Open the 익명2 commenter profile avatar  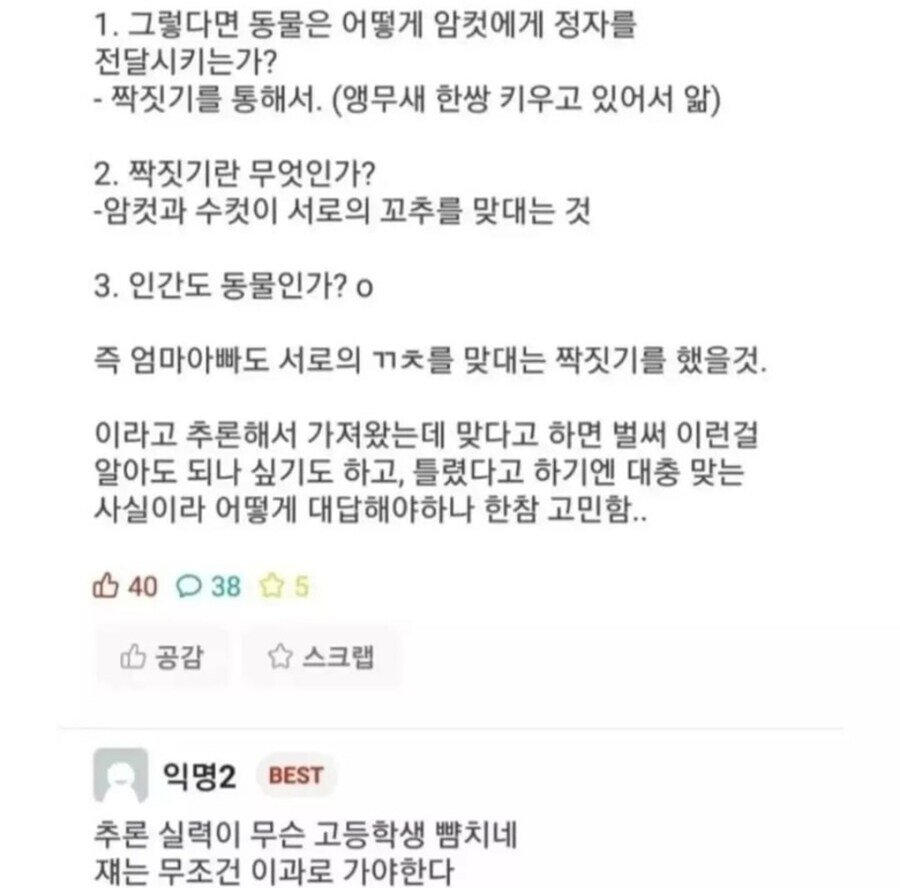coord(121,773)
